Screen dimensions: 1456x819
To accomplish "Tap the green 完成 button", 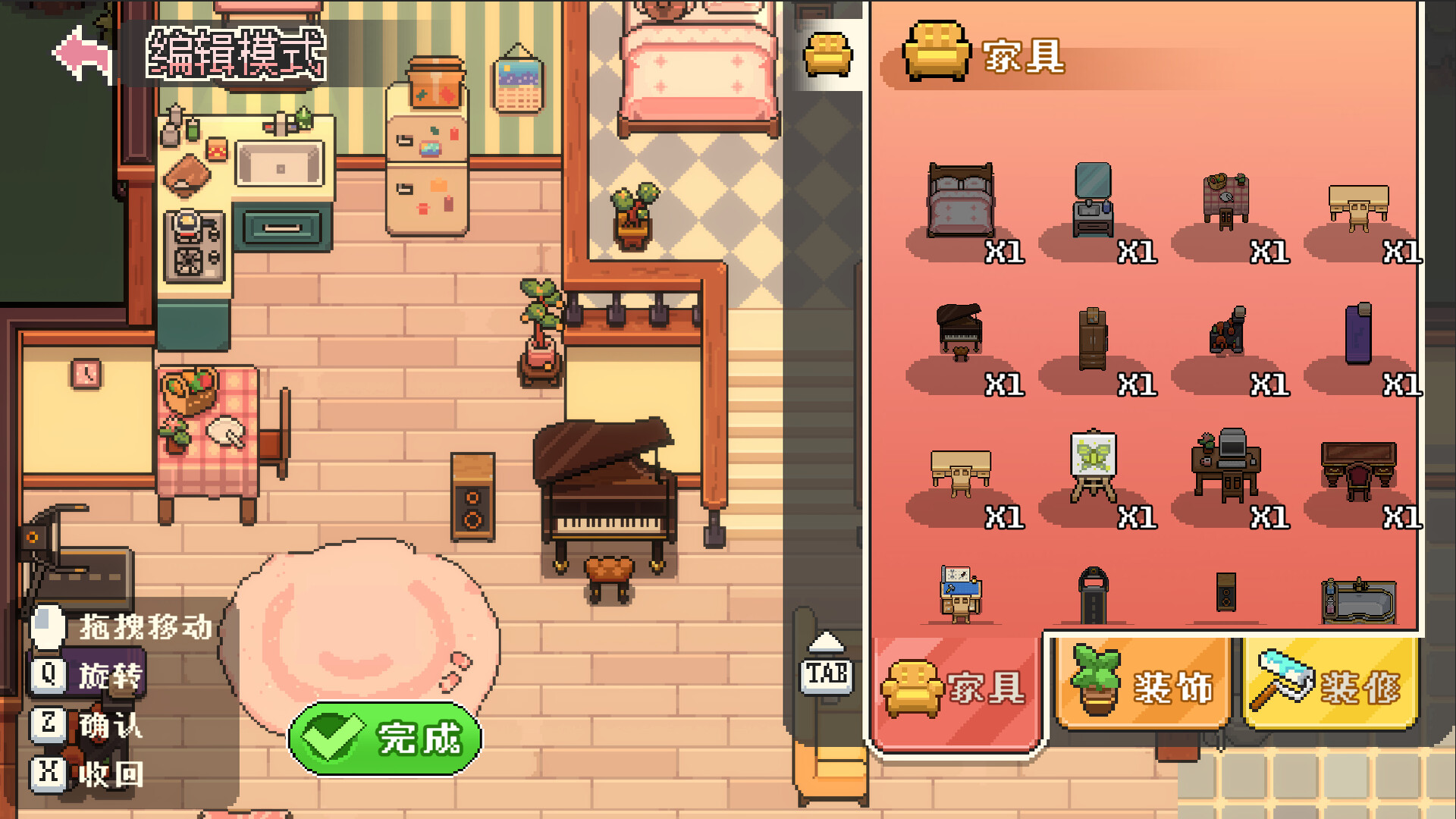I will pyautogui.click(x=385, y=738).
